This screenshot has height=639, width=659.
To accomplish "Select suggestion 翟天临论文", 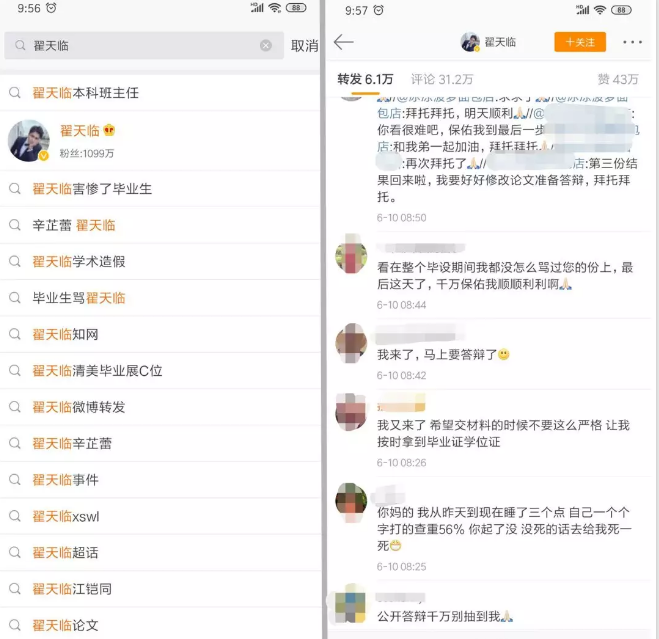I will pyautogui.click(x=65, y=626).
